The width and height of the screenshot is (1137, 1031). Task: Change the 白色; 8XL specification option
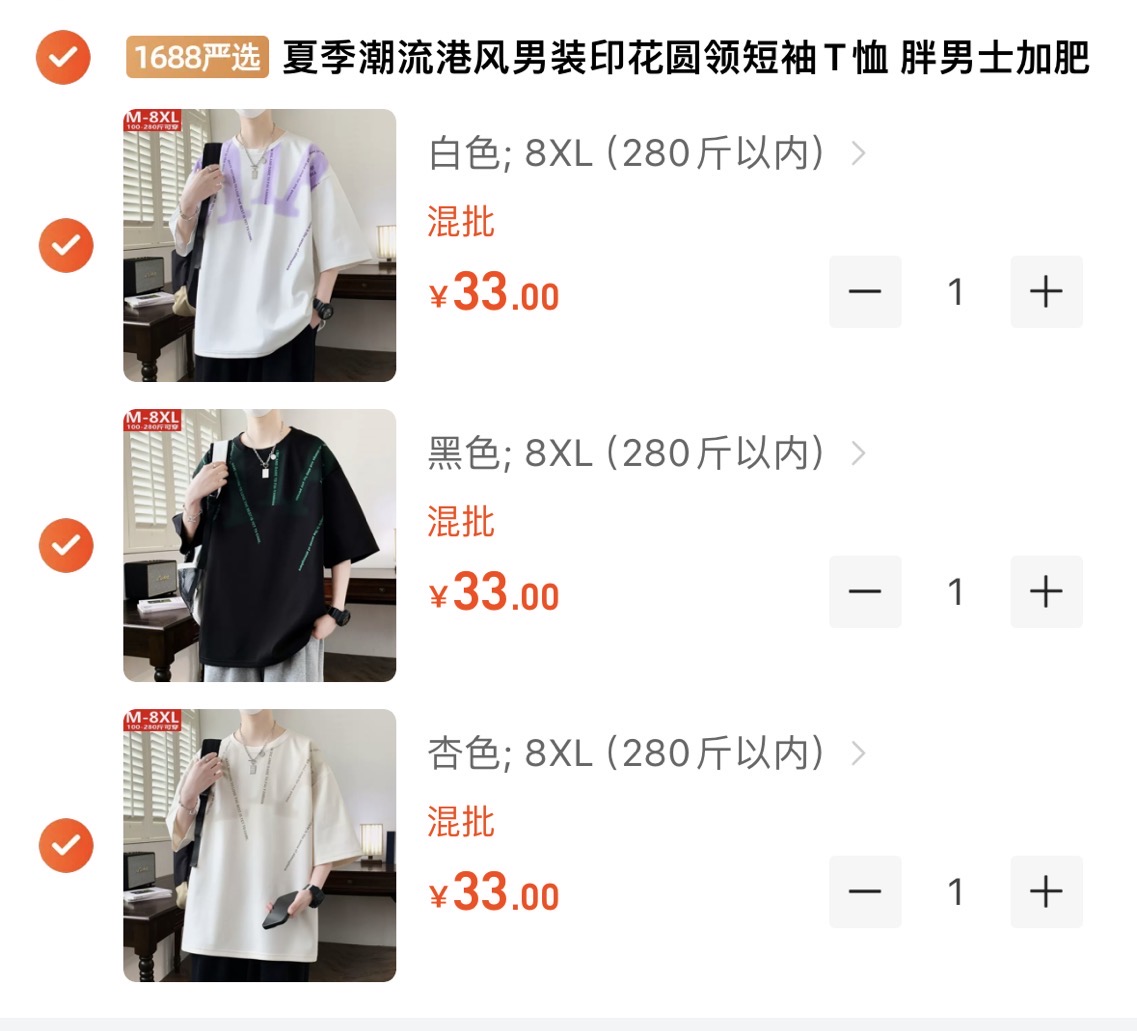(x=645, y=154)
